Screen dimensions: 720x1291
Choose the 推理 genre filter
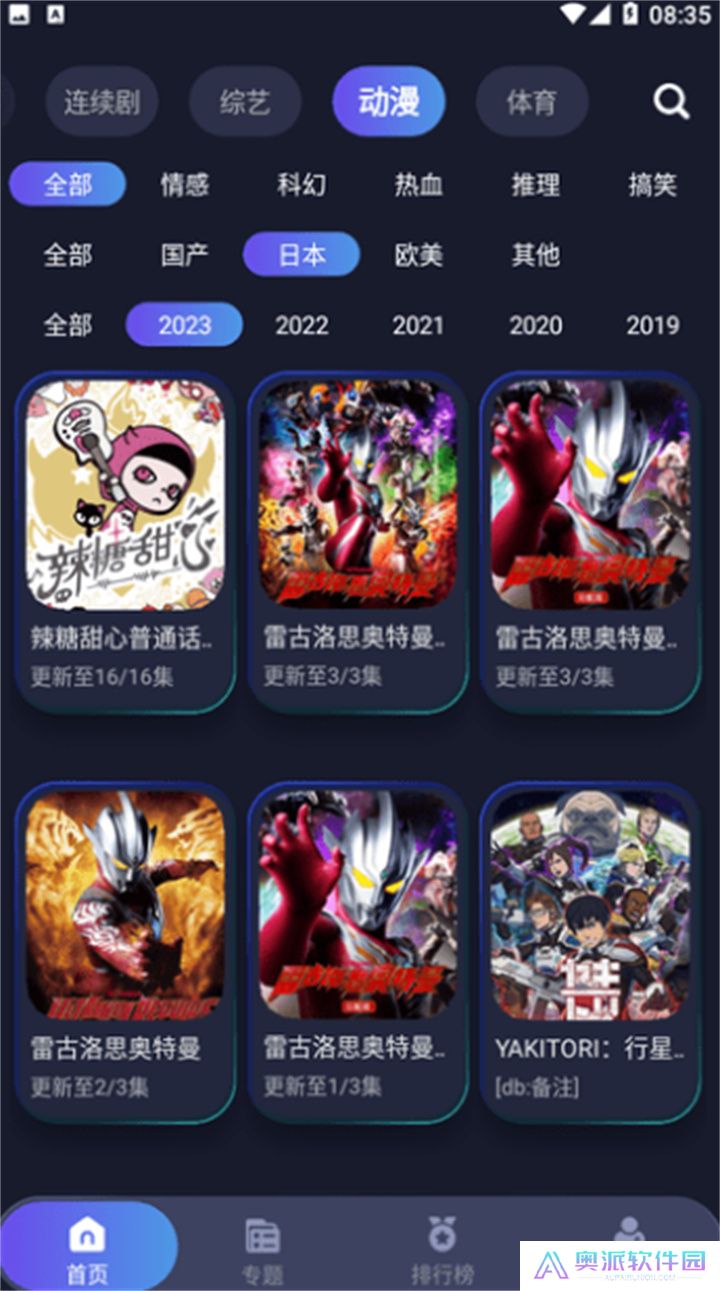point(535,185)
